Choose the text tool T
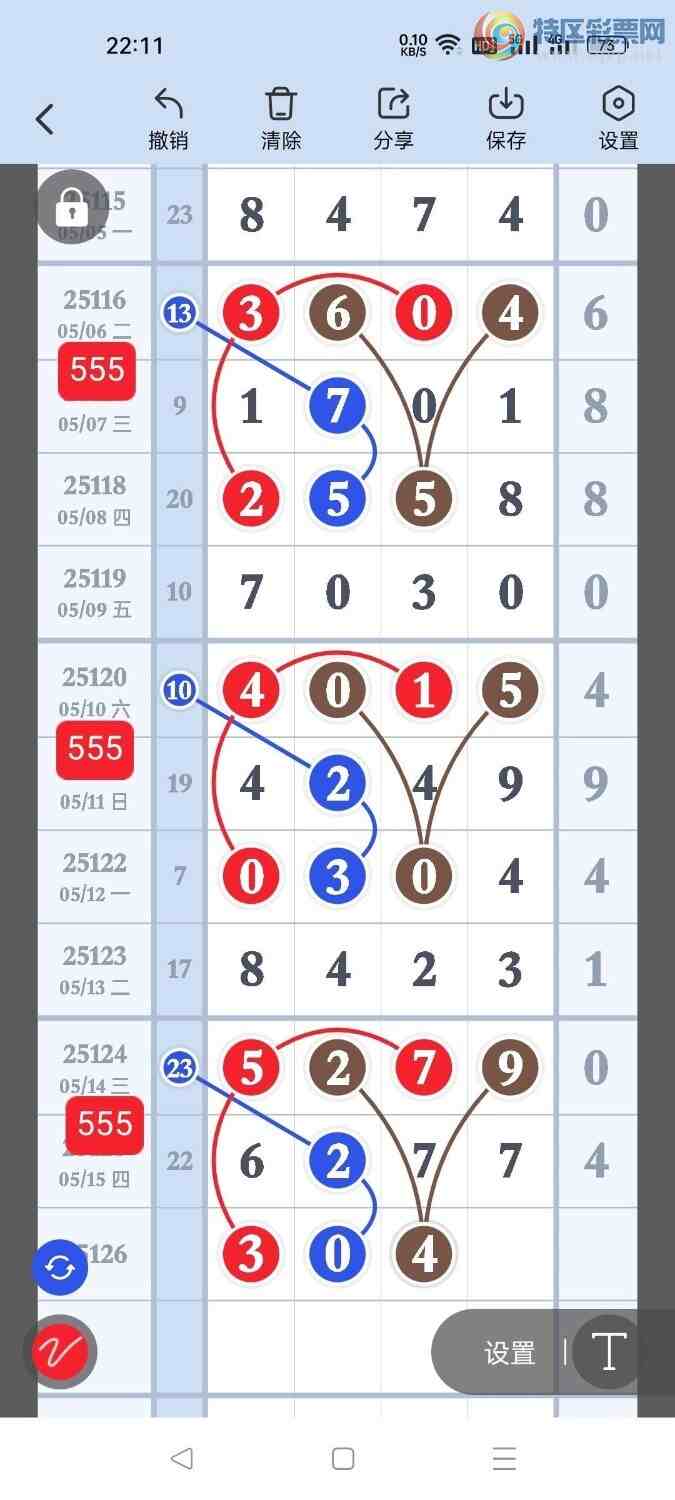The image size is (675, 1500). [x=608, y=1352]
